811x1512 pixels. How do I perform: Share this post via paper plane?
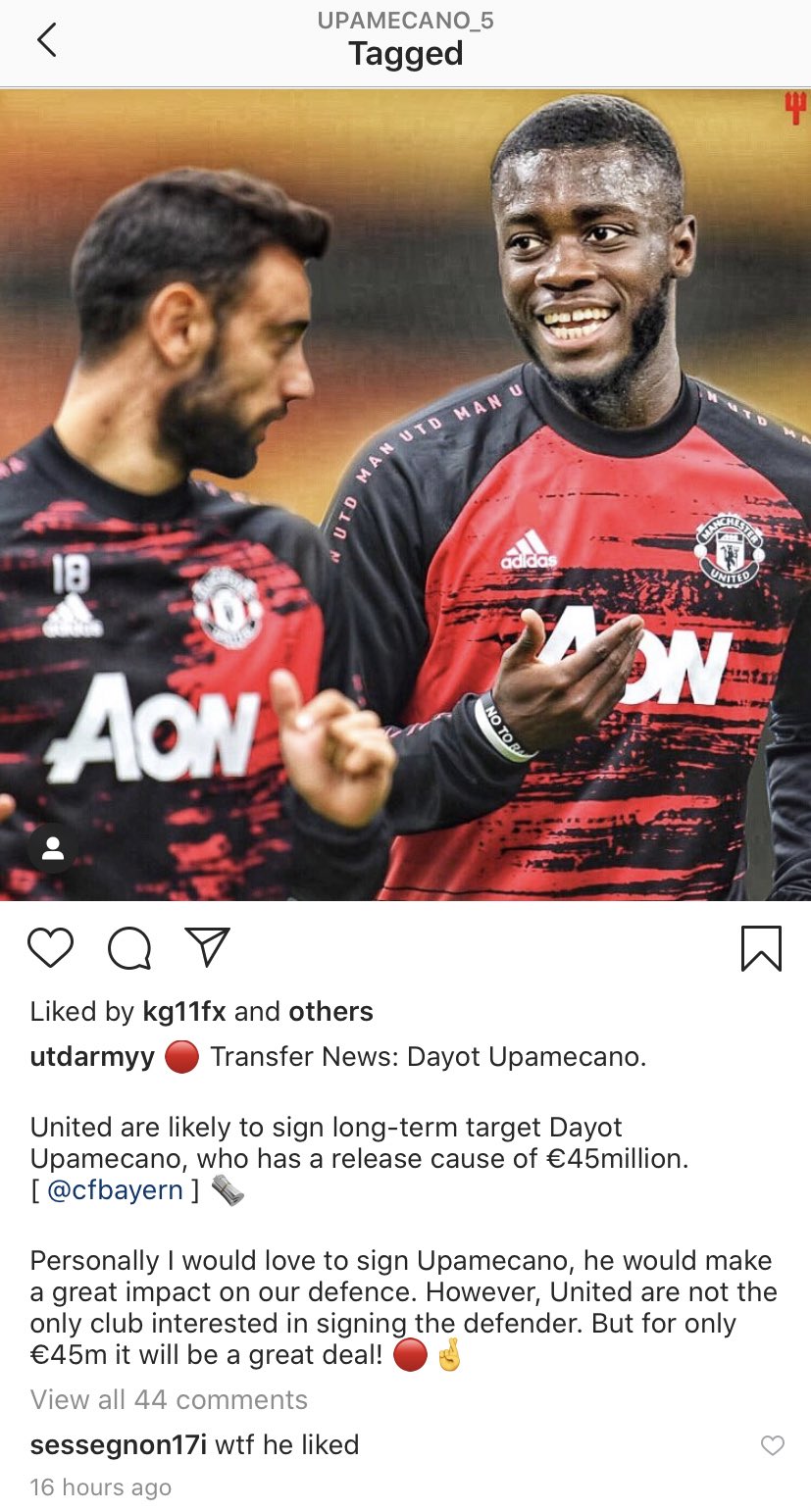(x=207, y=945)
